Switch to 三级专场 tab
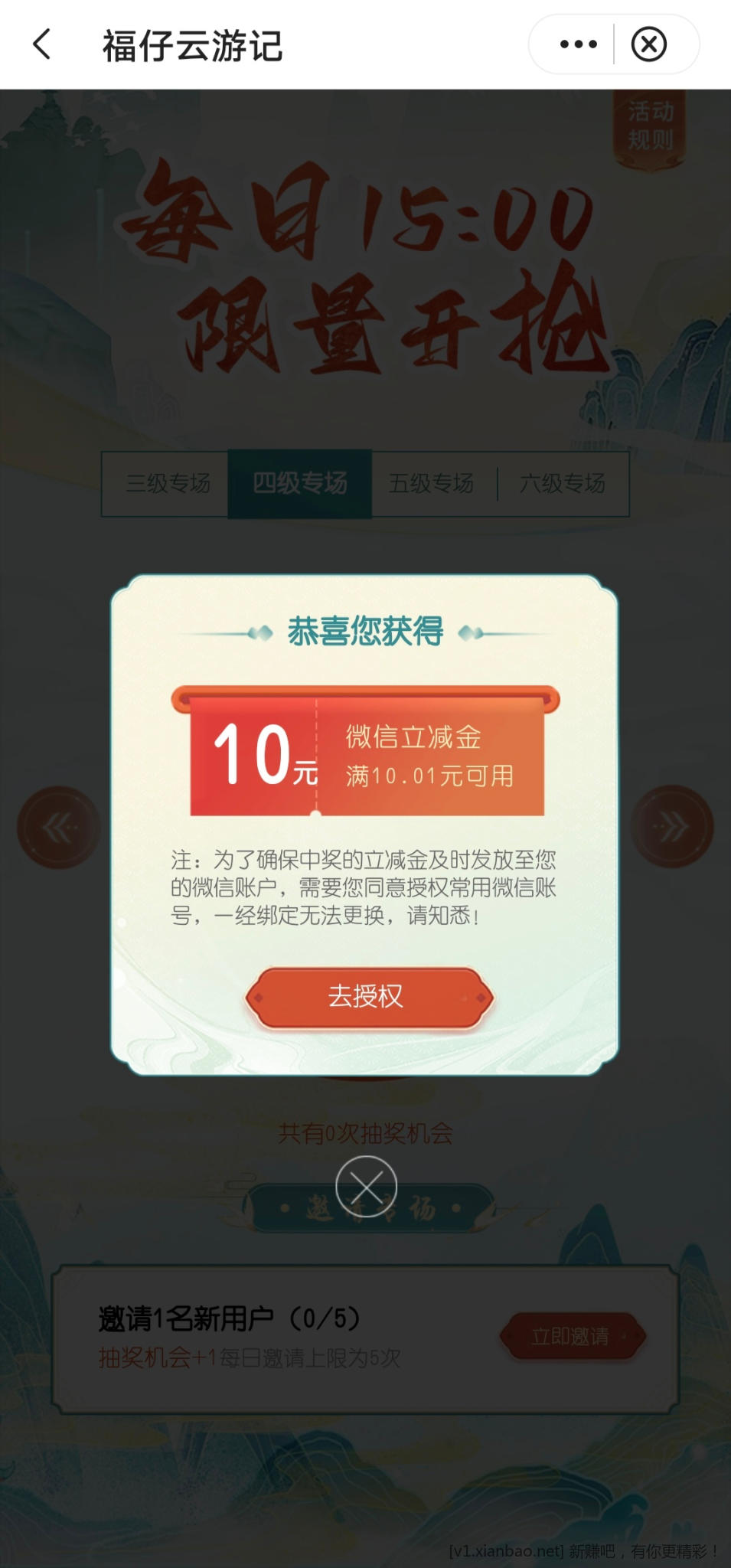The width and height of the screenshot is (731, 1568). click(167, 483)
